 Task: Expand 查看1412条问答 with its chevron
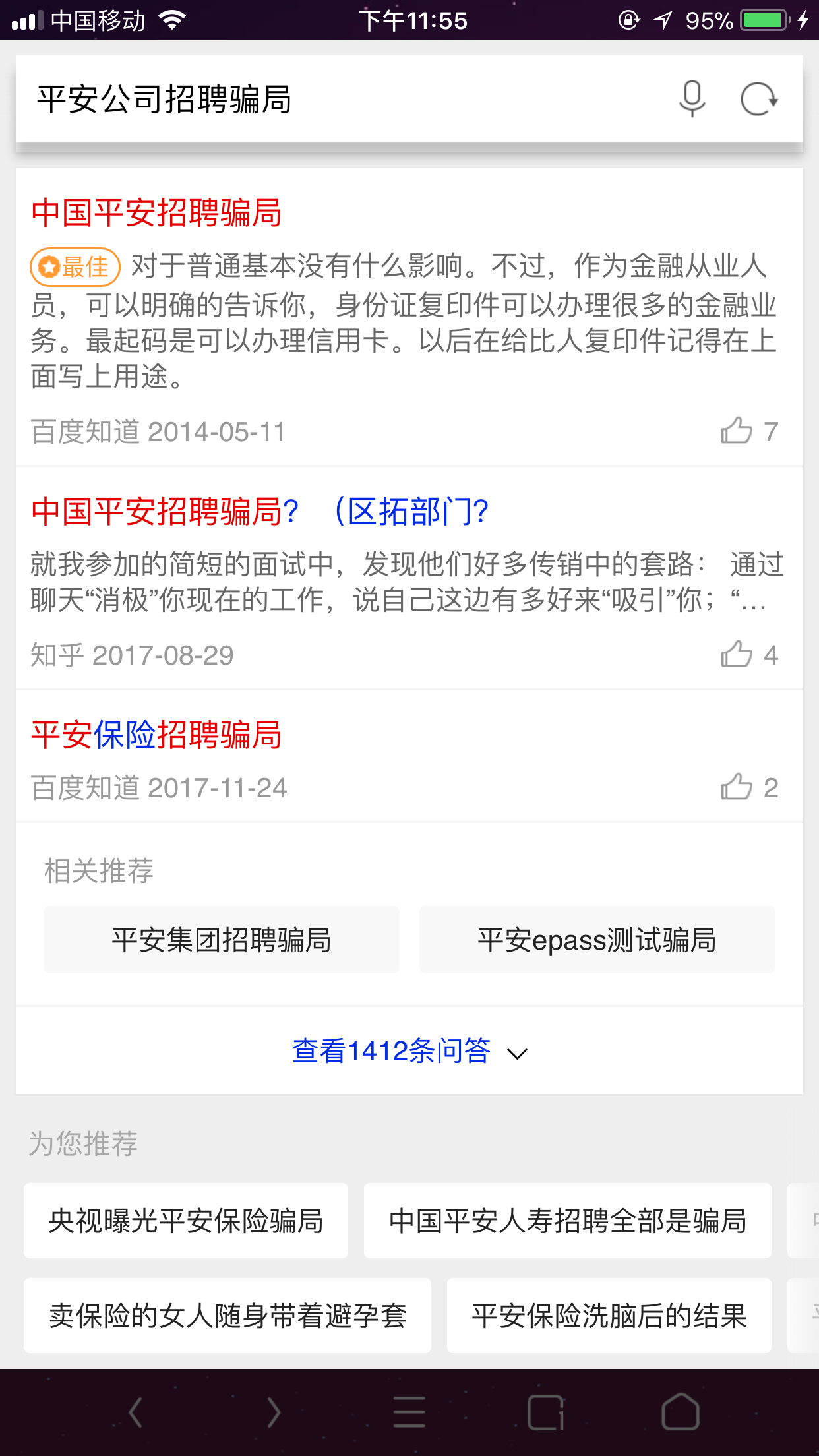click(392, 1052)
